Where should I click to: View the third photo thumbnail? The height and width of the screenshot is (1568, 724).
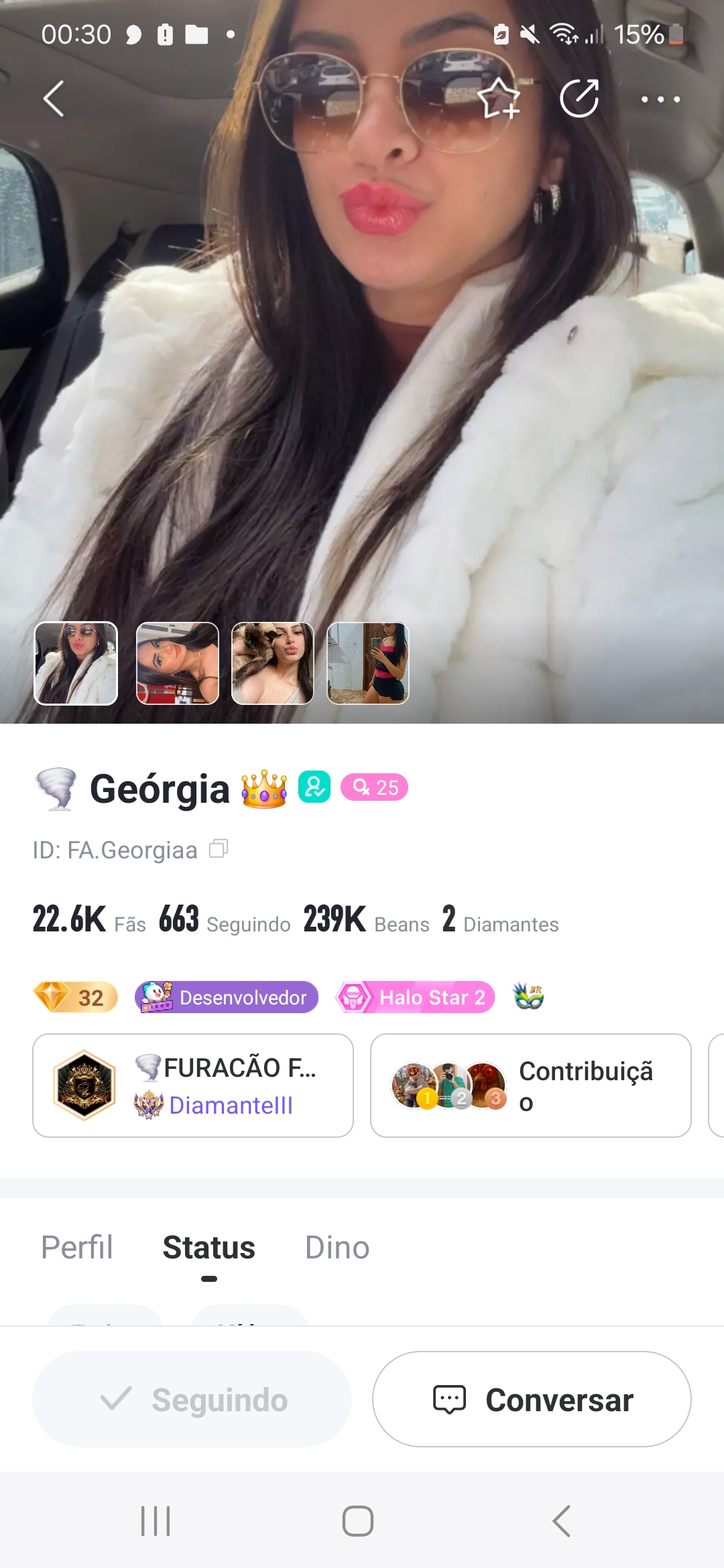click(273, 663)
